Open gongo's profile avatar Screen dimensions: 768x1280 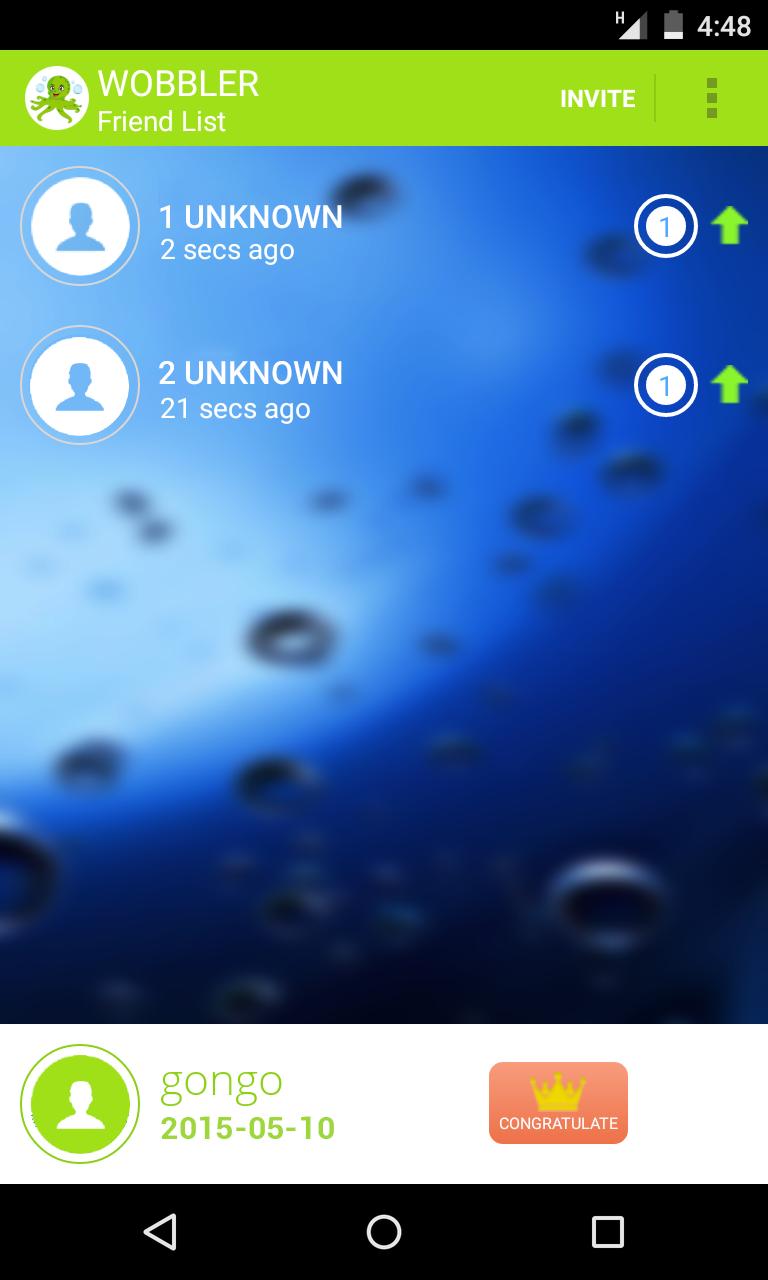pos(80,1104)
